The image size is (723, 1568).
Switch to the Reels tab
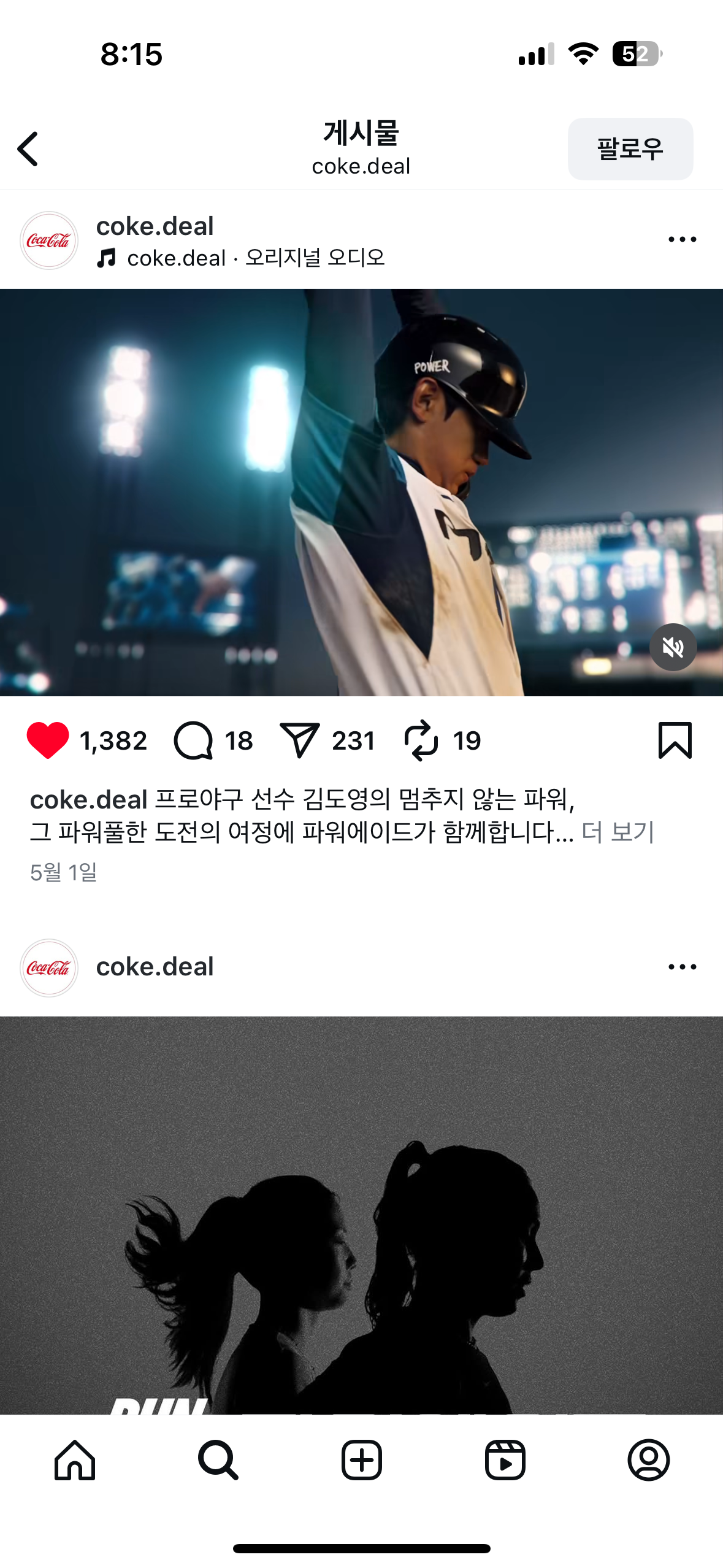505,1460
